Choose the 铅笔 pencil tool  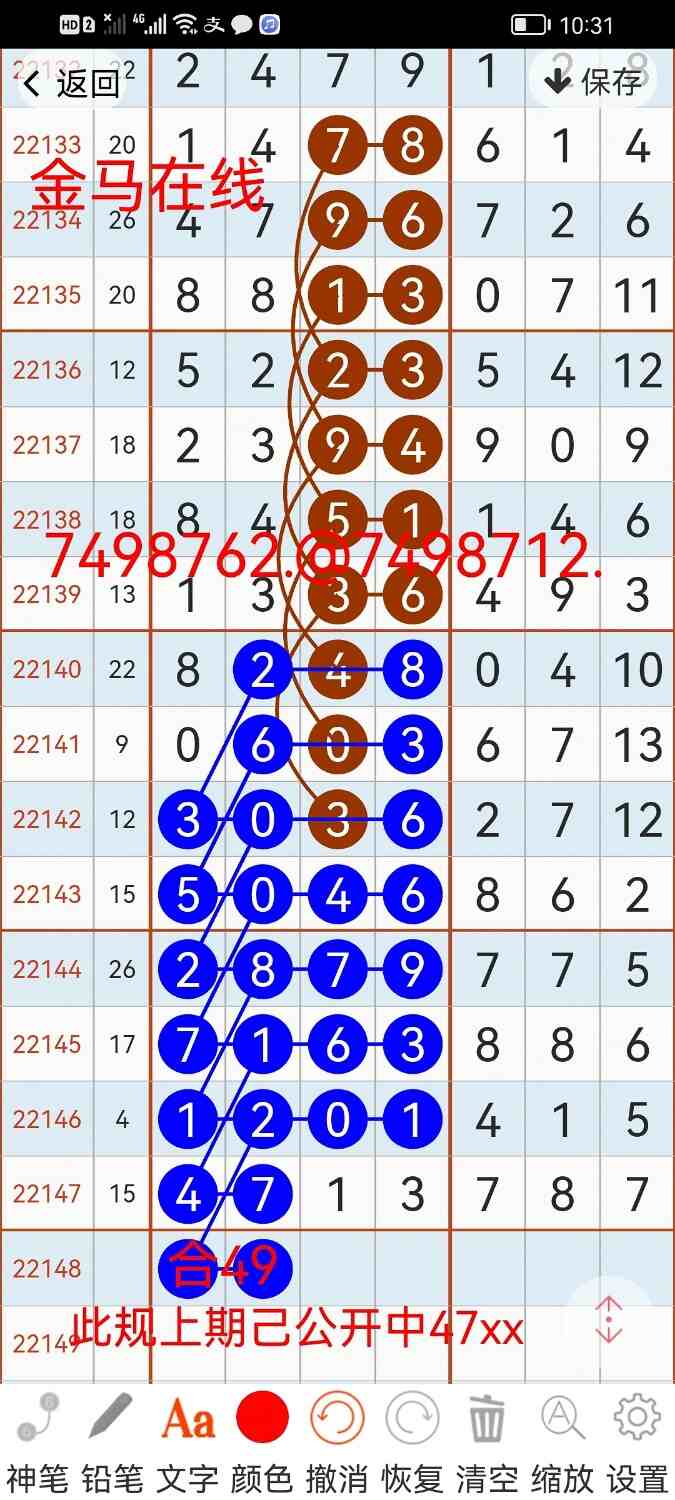click(x=112, y=1438)
